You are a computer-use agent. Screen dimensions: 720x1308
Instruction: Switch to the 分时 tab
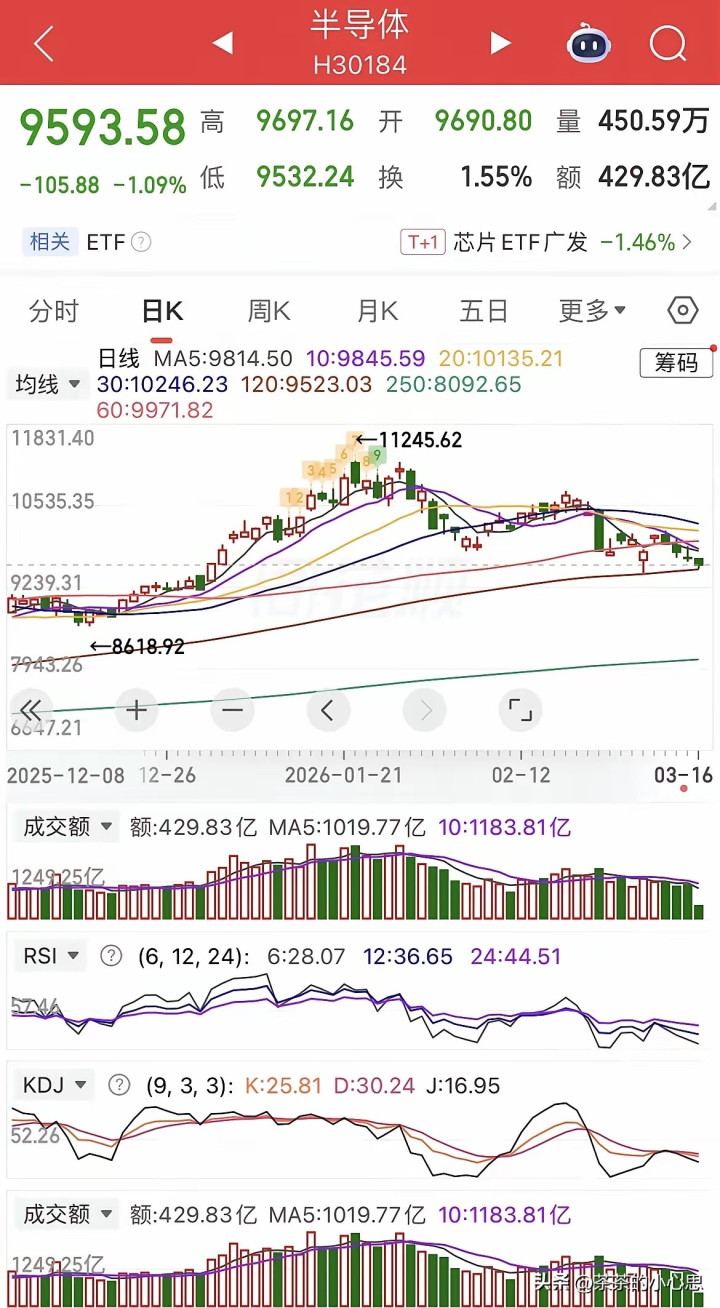54,311
